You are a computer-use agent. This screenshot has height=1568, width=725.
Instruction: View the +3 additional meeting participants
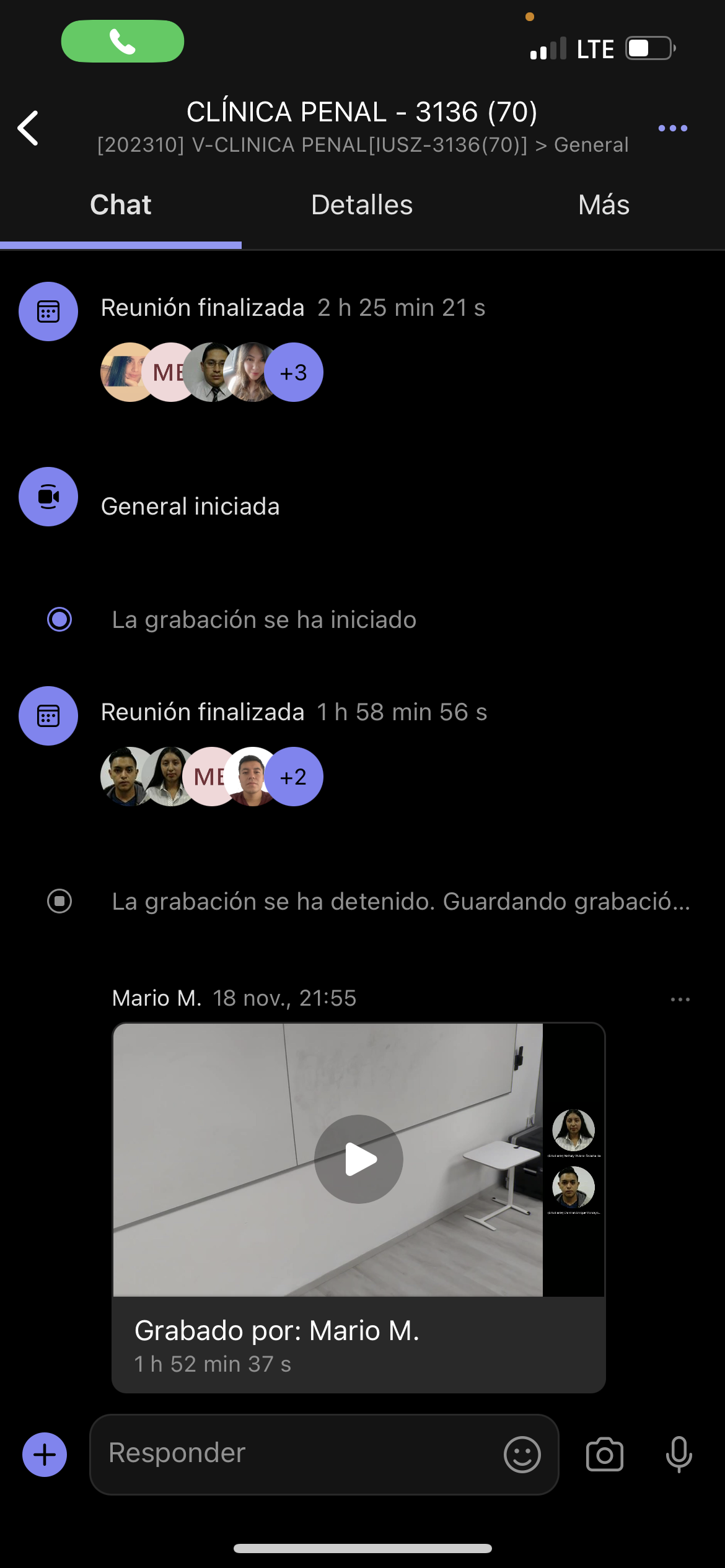[x=294, y=373]
